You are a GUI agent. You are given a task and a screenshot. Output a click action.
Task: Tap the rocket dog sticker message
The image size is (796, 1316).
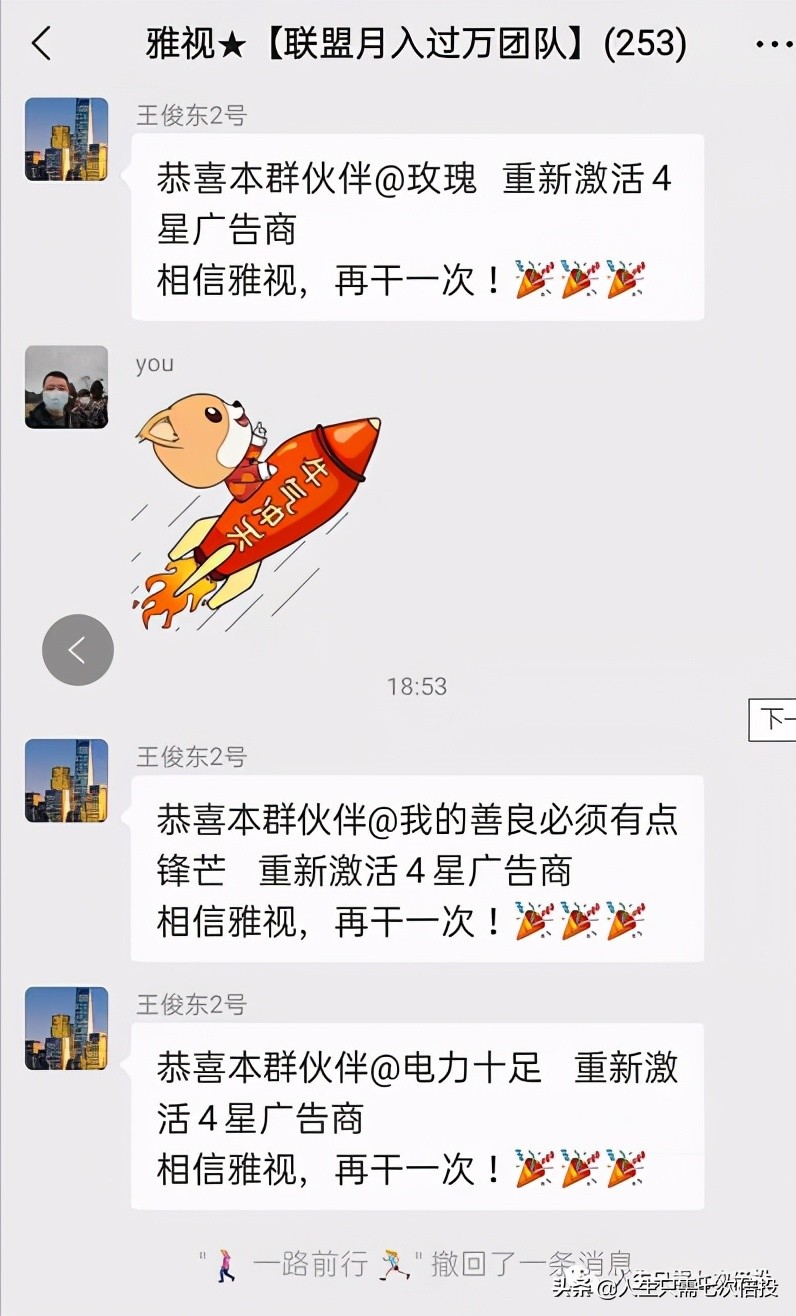pos(256,509)
